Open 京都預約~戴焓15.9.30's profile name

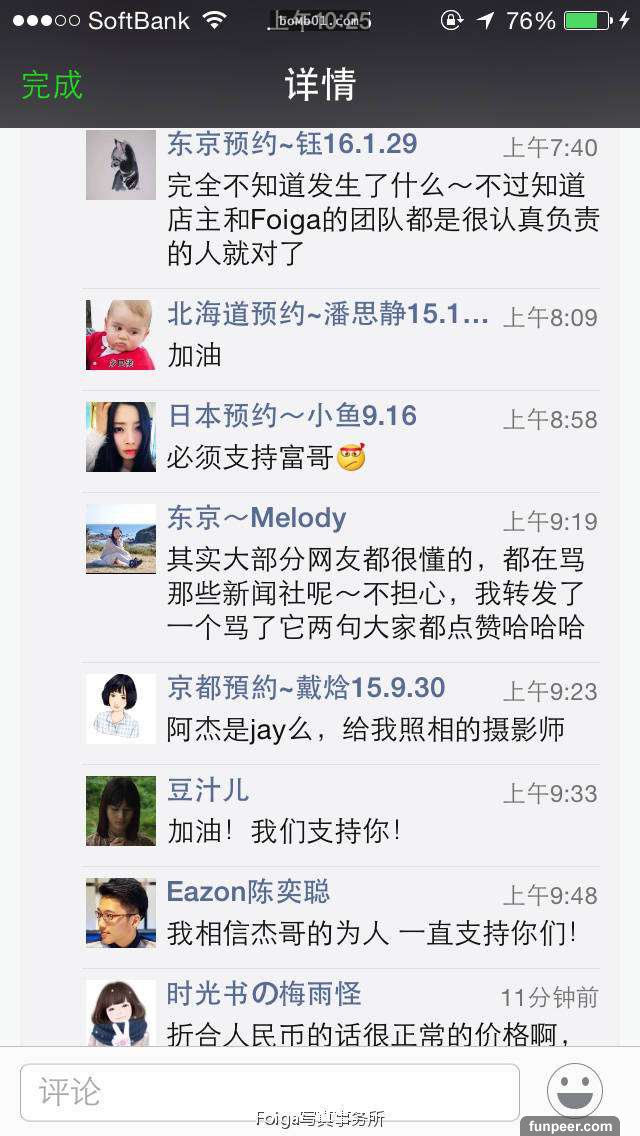tap(305, 688)
